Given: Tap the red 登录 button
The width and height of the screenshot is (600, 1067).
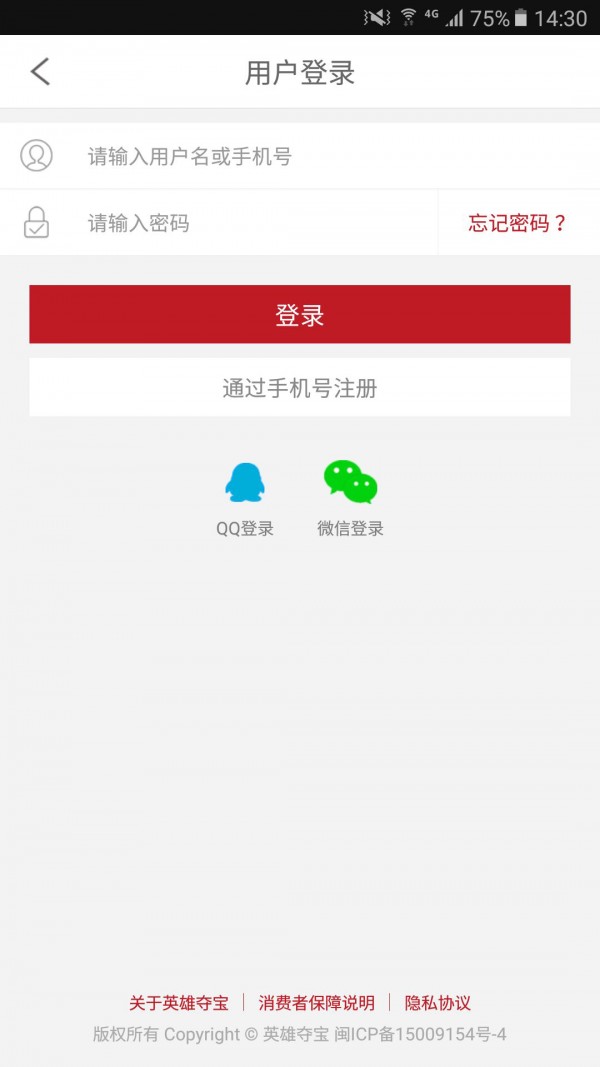Looking at the screenshot, I should [x=300, y=315].
